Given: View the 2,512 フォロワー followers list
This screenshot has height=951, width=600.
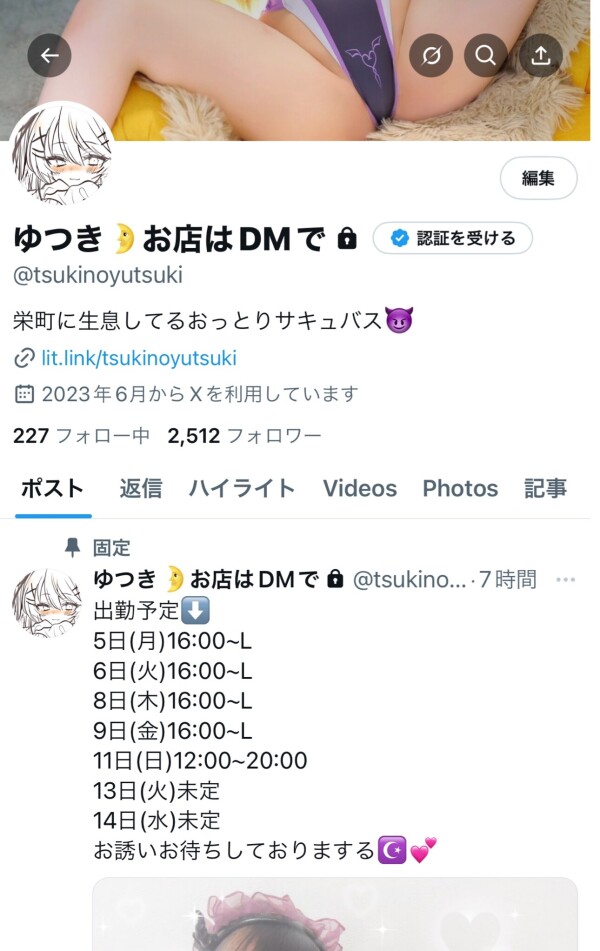Looking at the screenshot, I should tap(244, 436).
